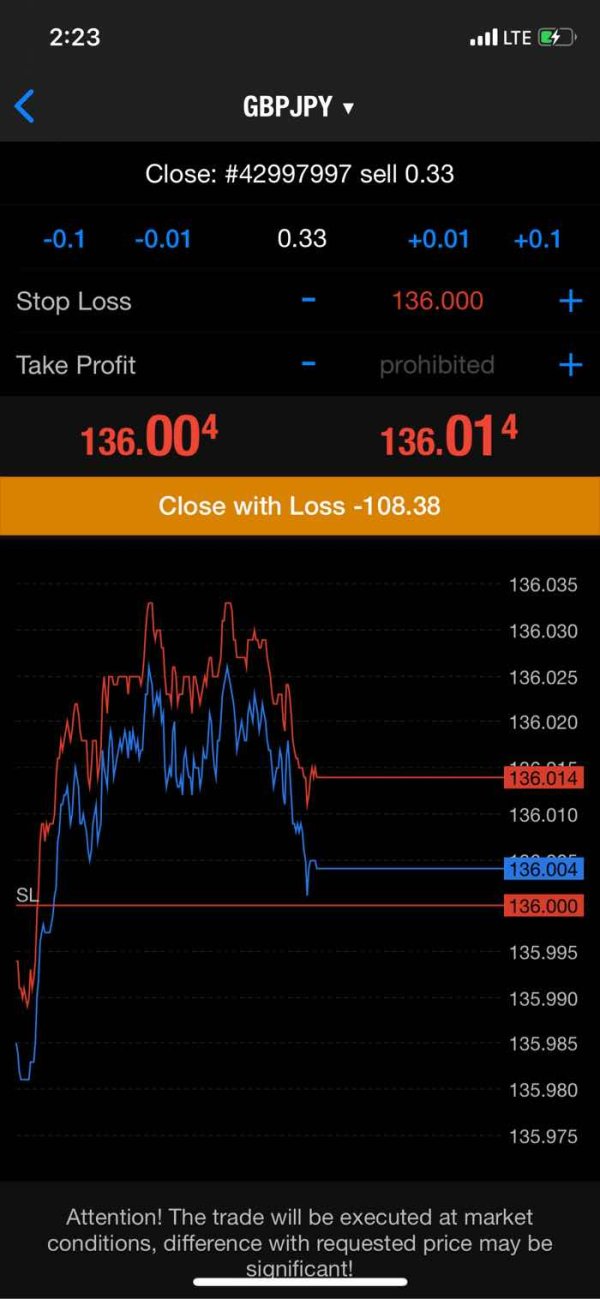The image size is (600, 1299).
Task: Decrease volume by -0.1
Action: (x=64, y=239)
